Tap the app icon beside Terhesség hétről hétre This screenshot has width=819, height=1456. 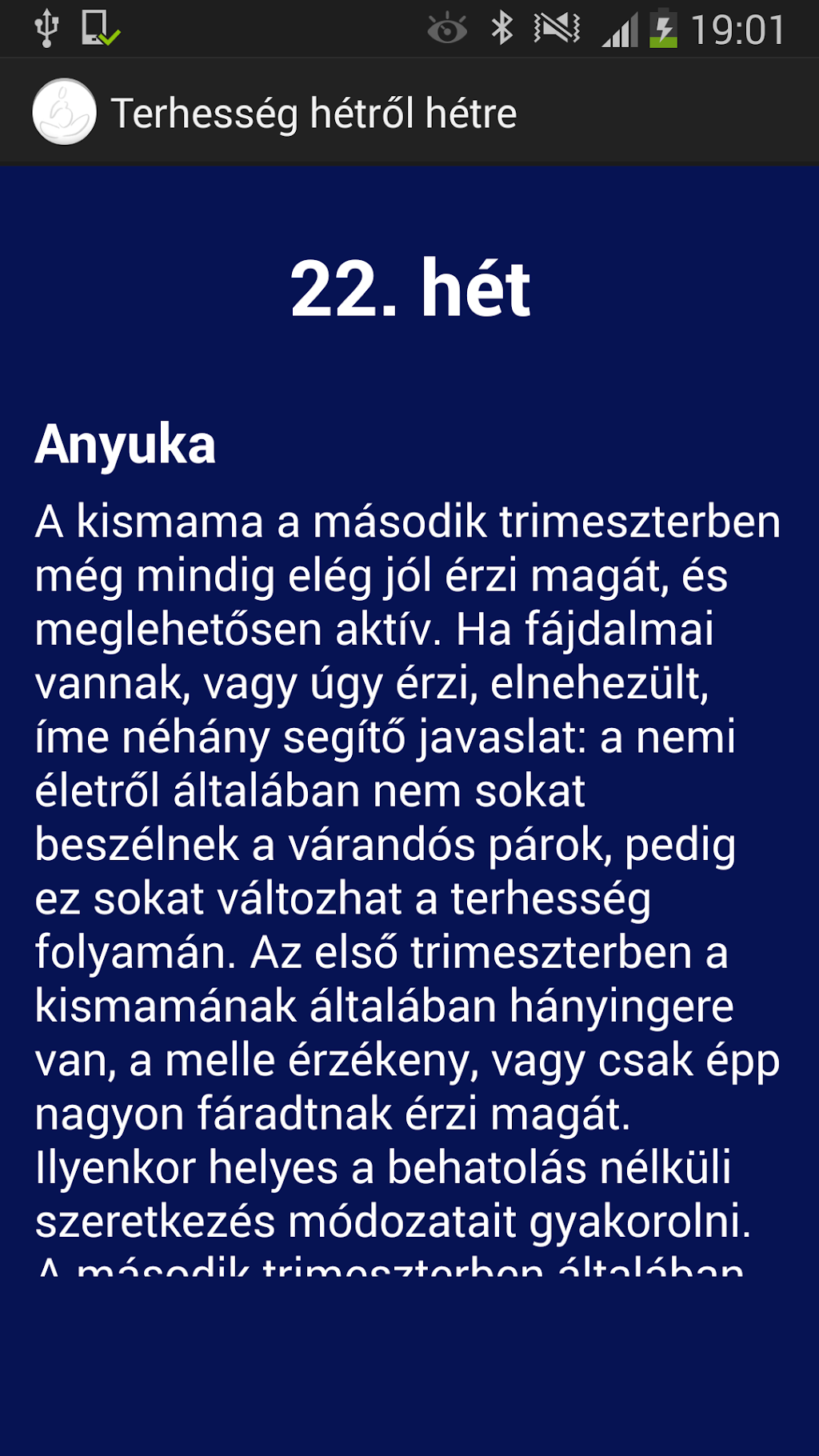(x=64, y=112)
